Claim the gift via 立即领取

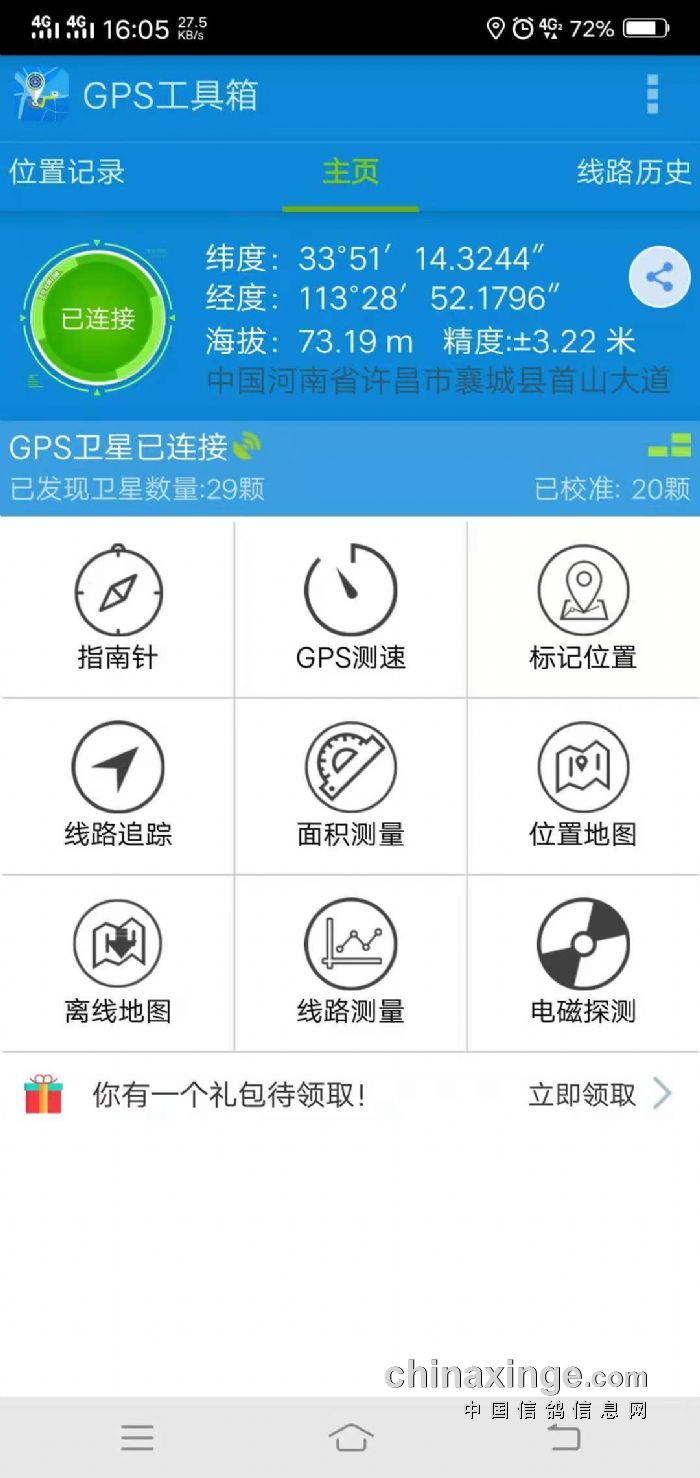point(598,1095)
